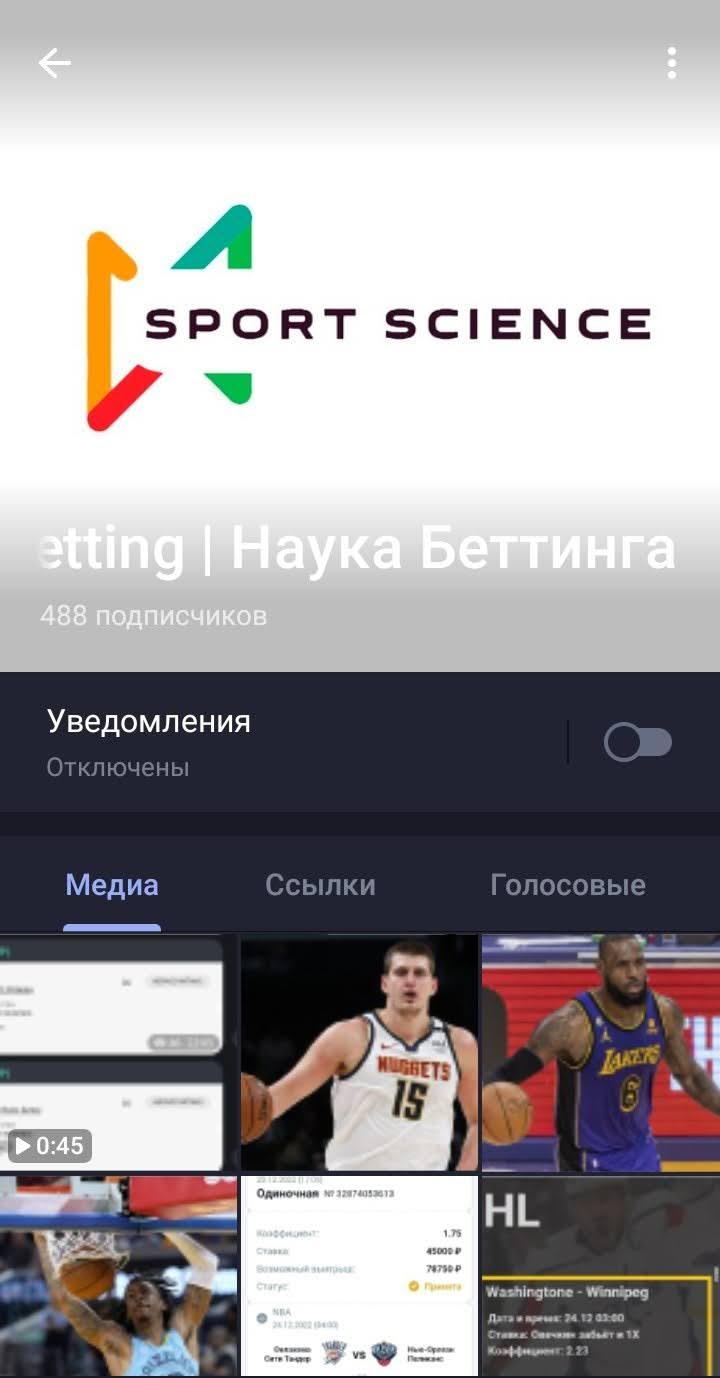Open the basketball dunk photo

[x=119, y=1276]
